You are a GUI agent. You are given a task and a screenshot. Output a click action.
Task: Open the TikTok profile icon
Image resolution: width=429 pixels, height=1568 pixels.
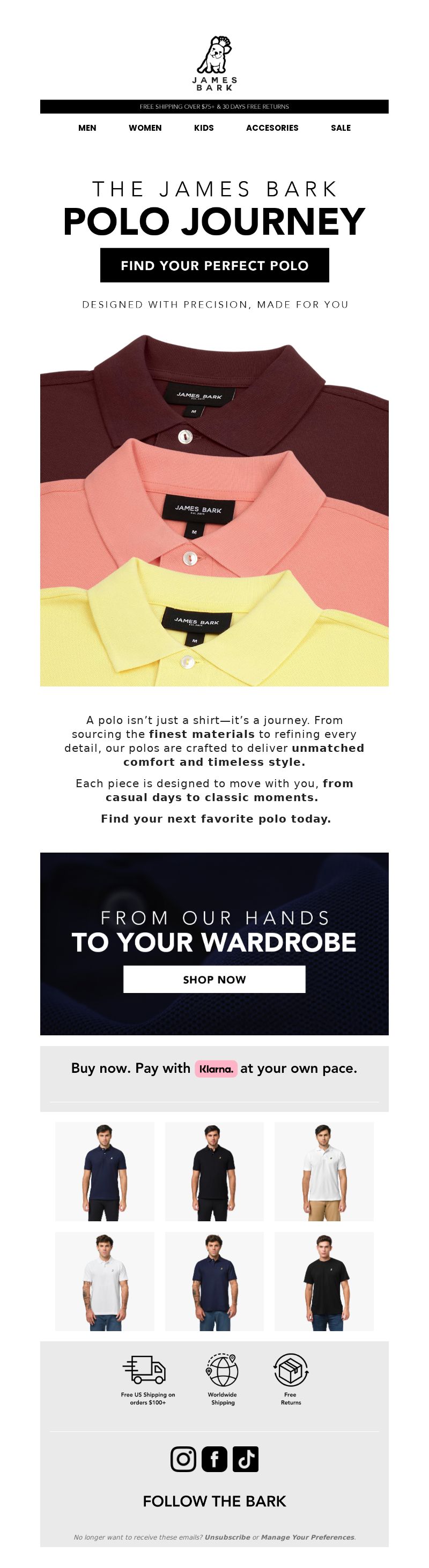tap(246, 1459)
